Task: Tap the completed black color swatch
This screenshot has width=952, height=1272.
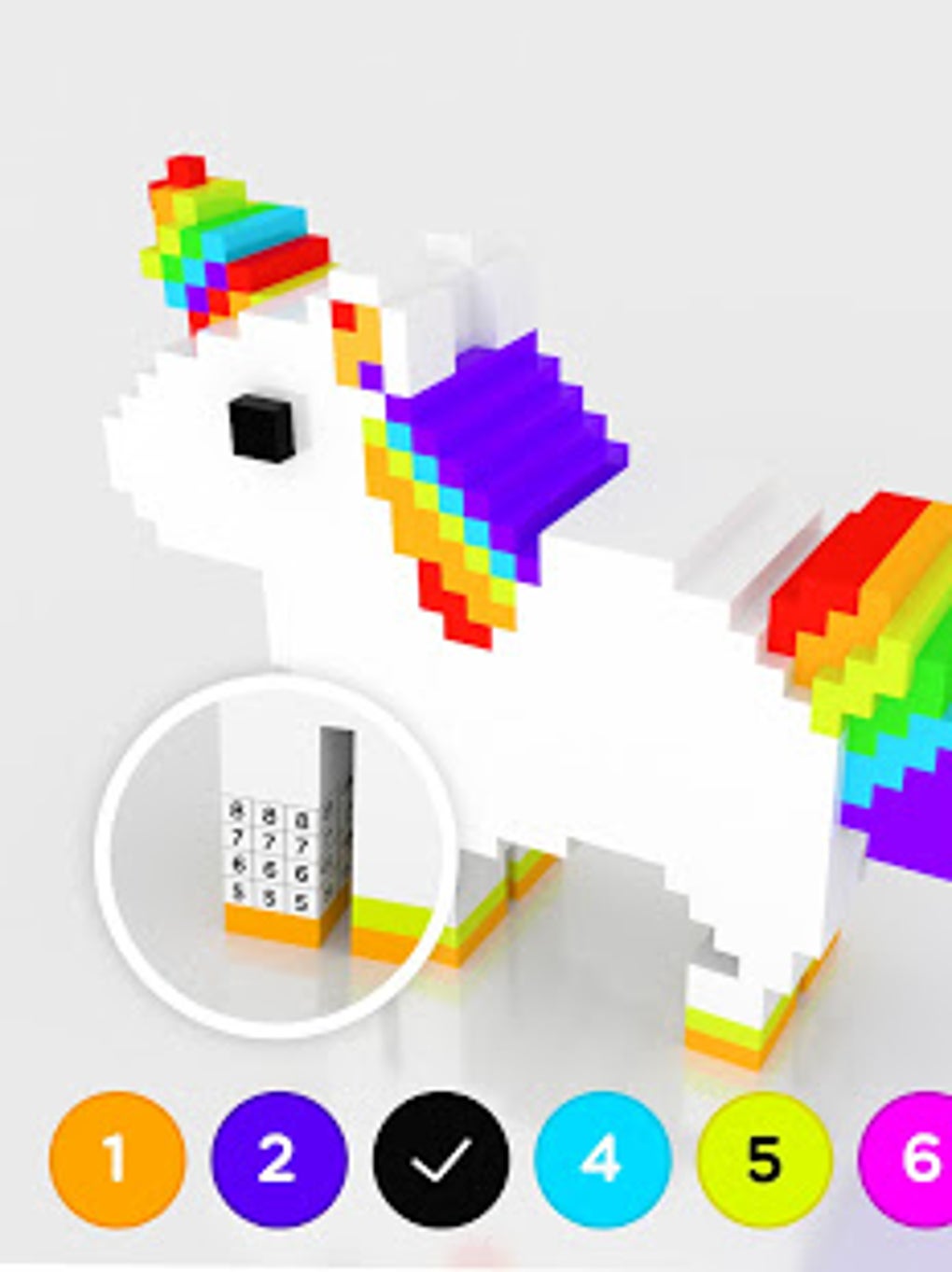Action: 441,1160
